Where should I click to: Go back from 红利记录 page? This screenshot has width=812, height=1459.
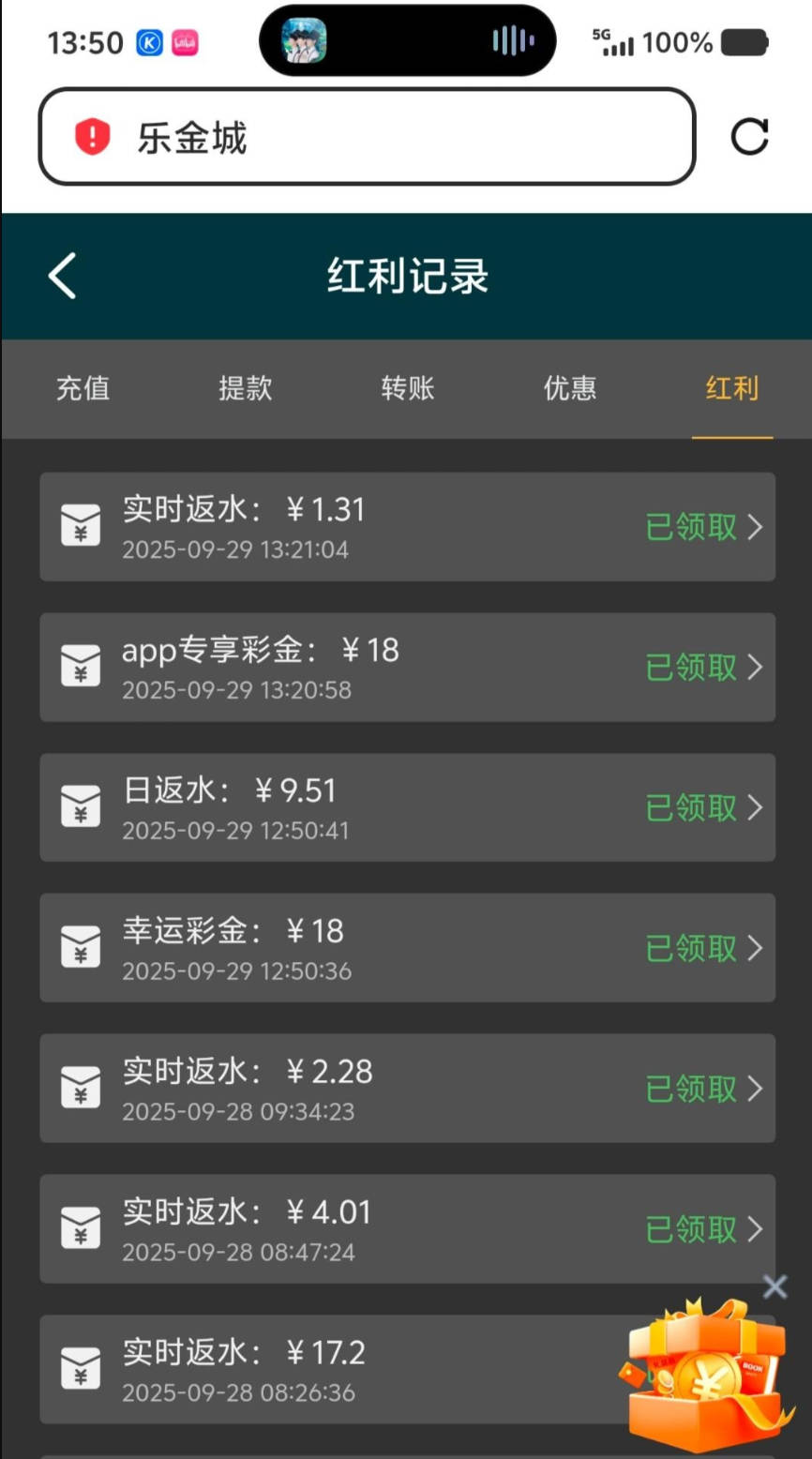coord(62,277)
